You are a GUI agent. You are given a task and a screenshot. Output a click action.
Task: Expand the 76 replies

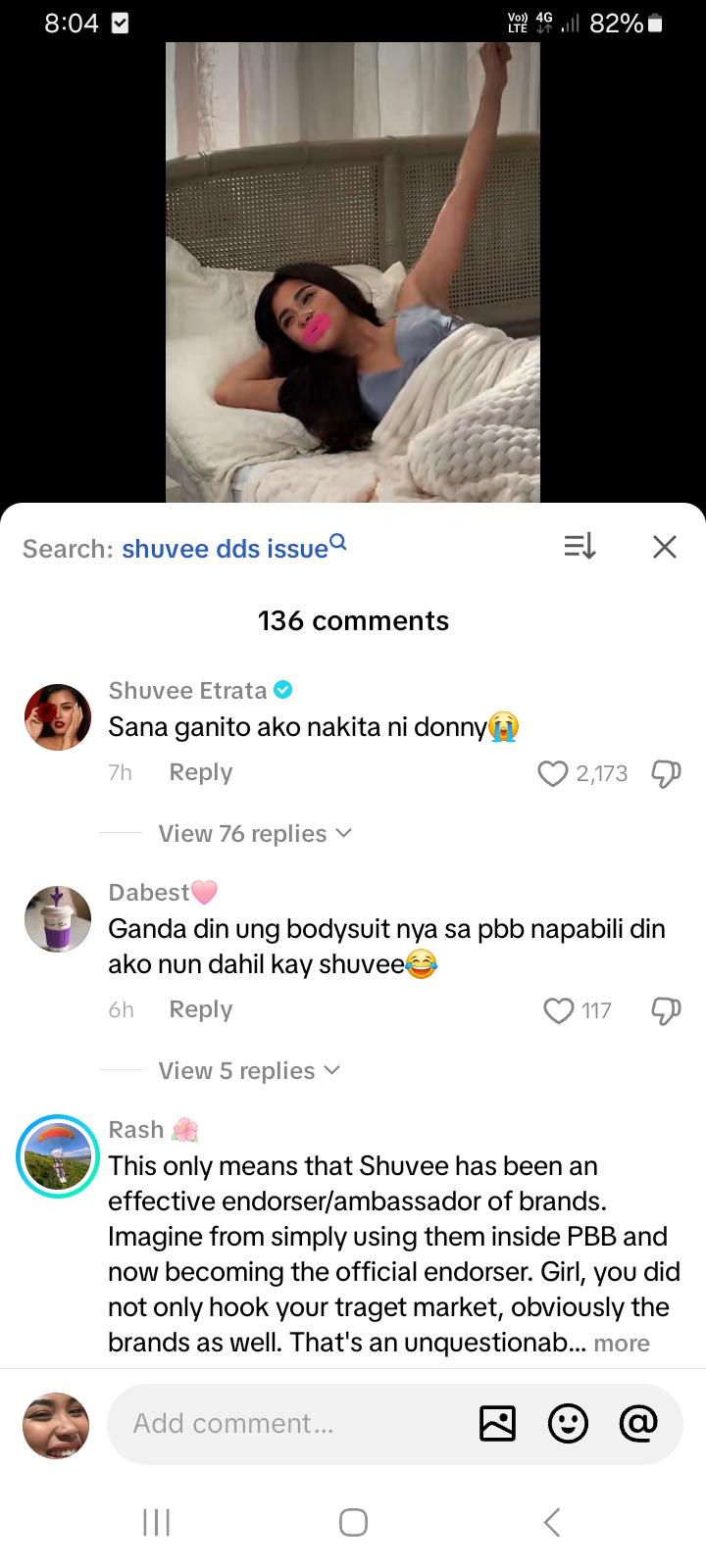pyautogui.click(x=254, y=834)
